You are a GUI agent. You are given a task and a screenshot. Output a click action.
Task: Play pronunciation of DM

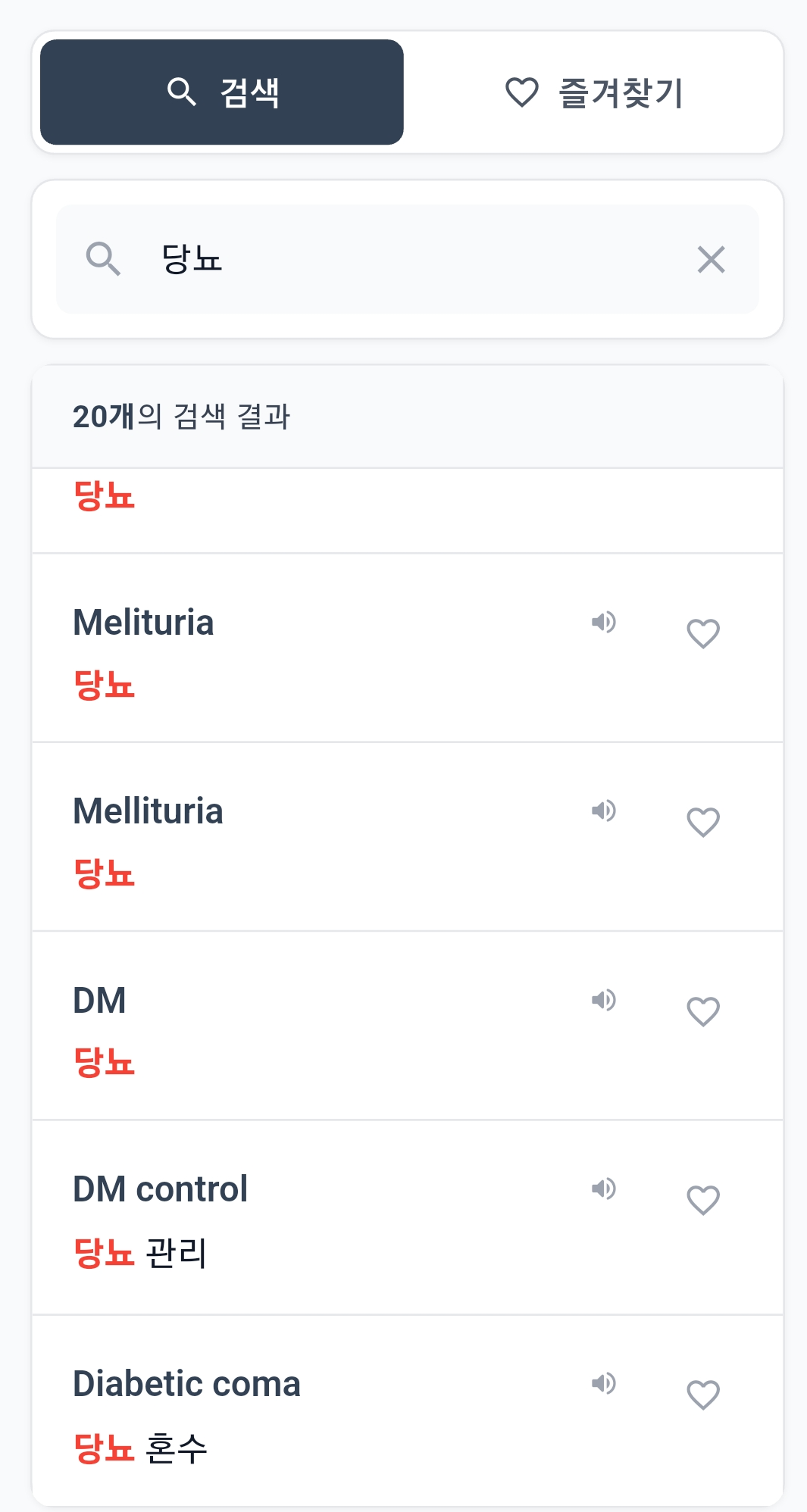tap(603, 1000)
